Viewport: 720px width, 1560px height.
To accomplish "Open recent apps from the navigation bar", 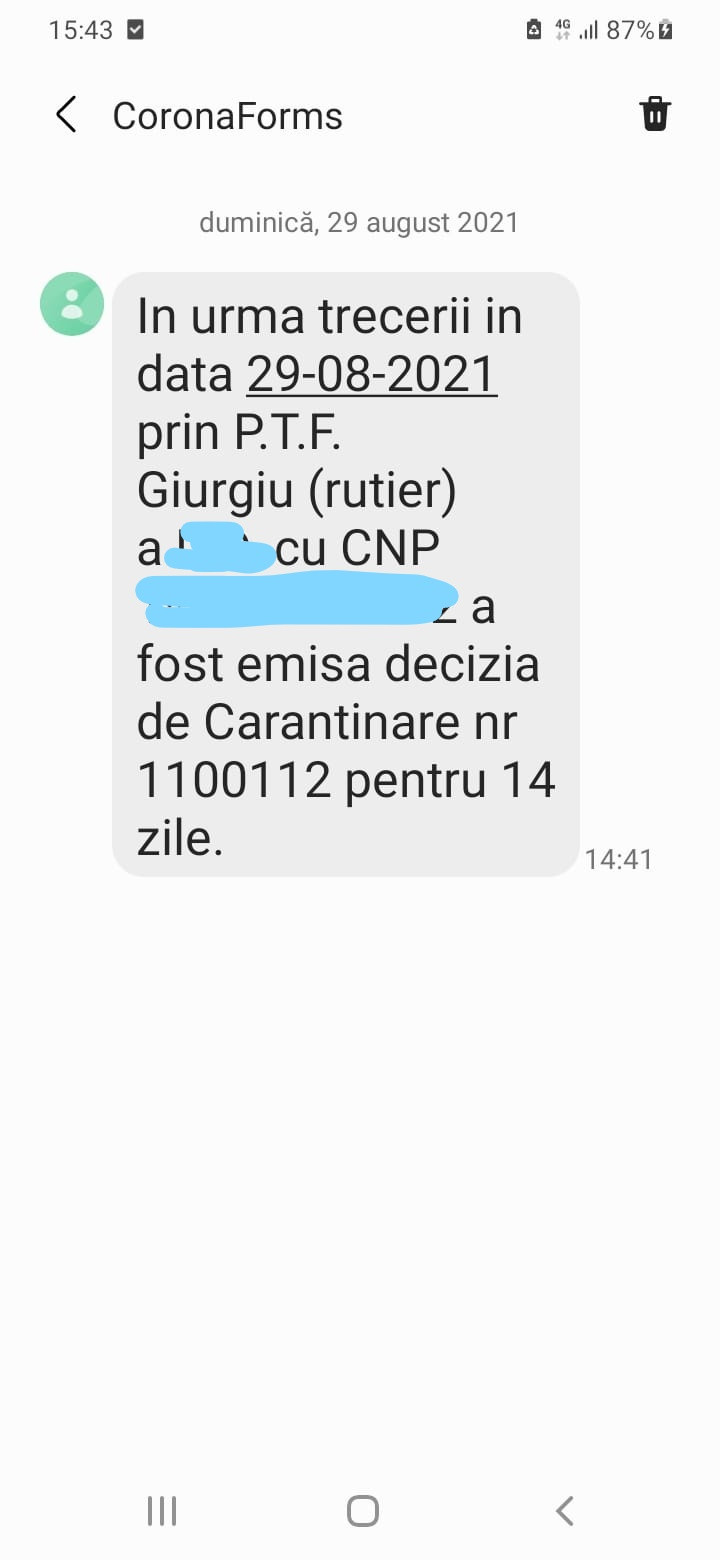I will point(162,1511).
